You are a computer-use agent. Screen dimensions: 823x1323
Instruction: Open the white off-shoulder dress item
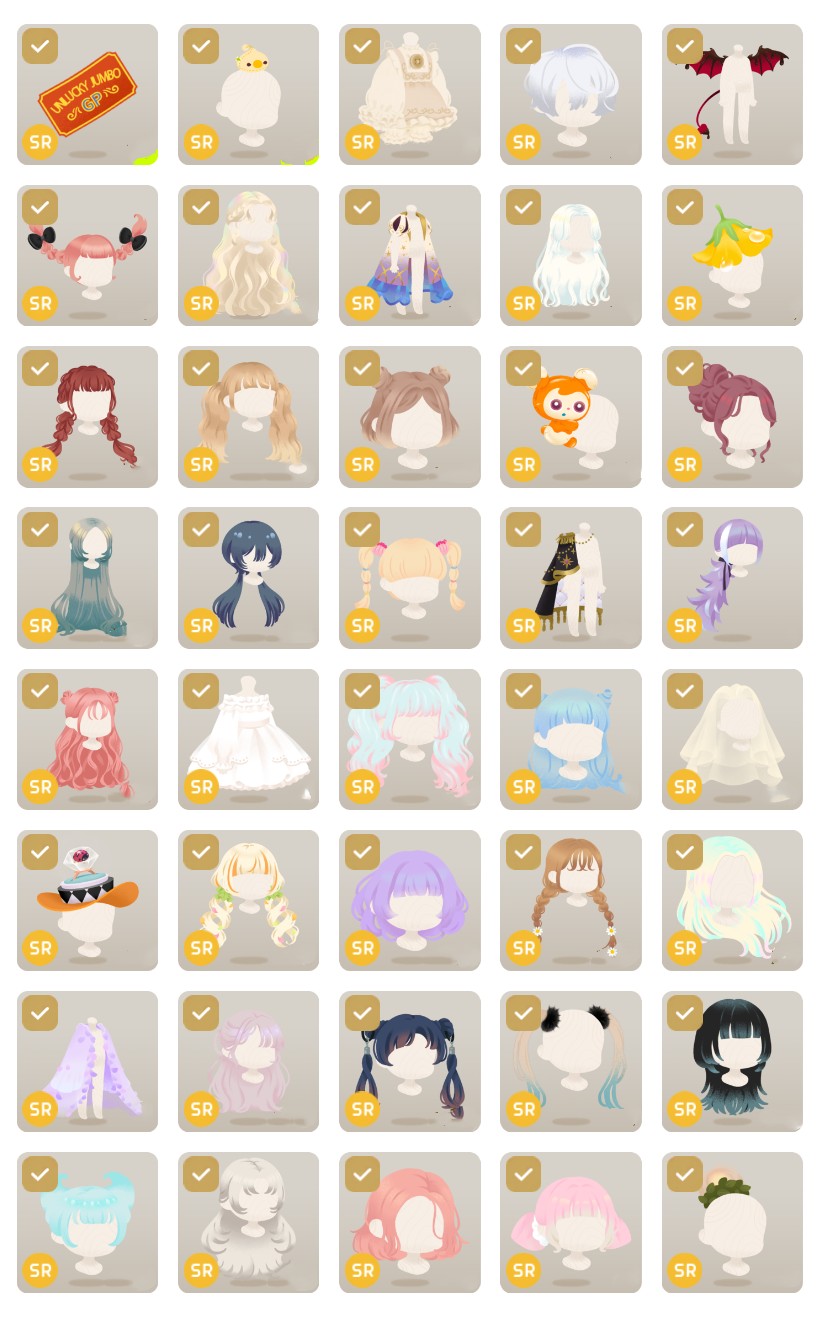point(248,740)
